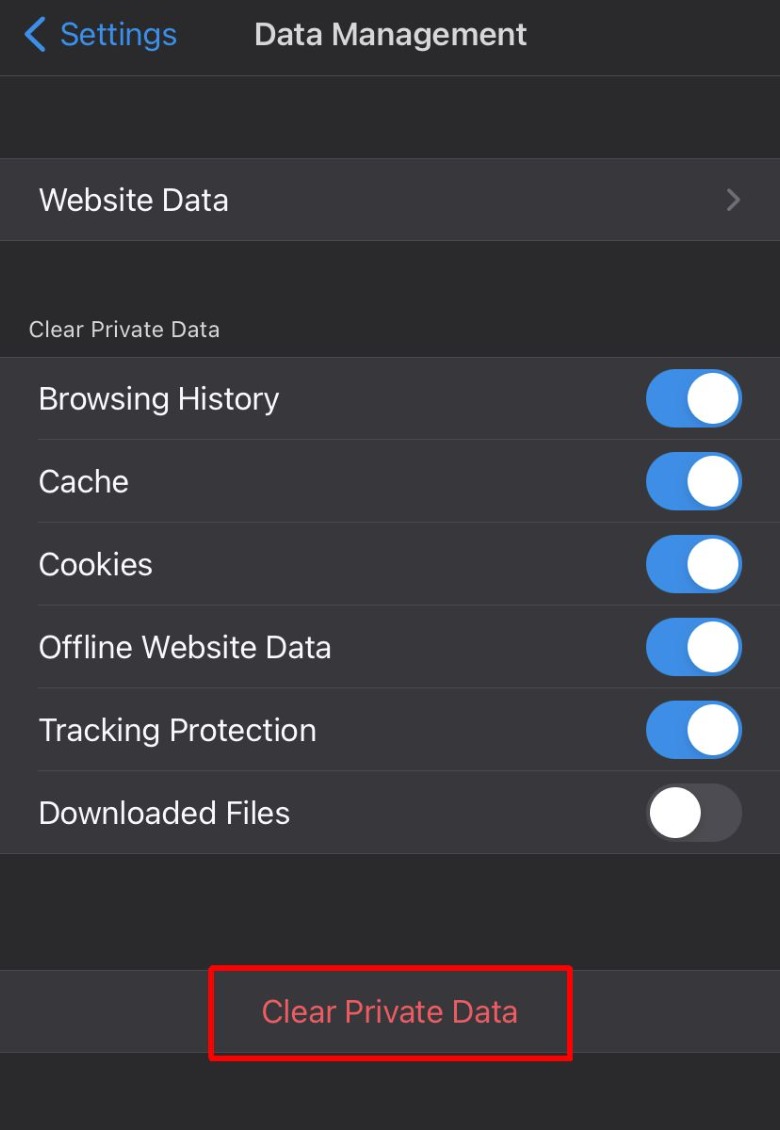Turn off Browsing History toggle
780x1130 pixels.
point(693,399)
